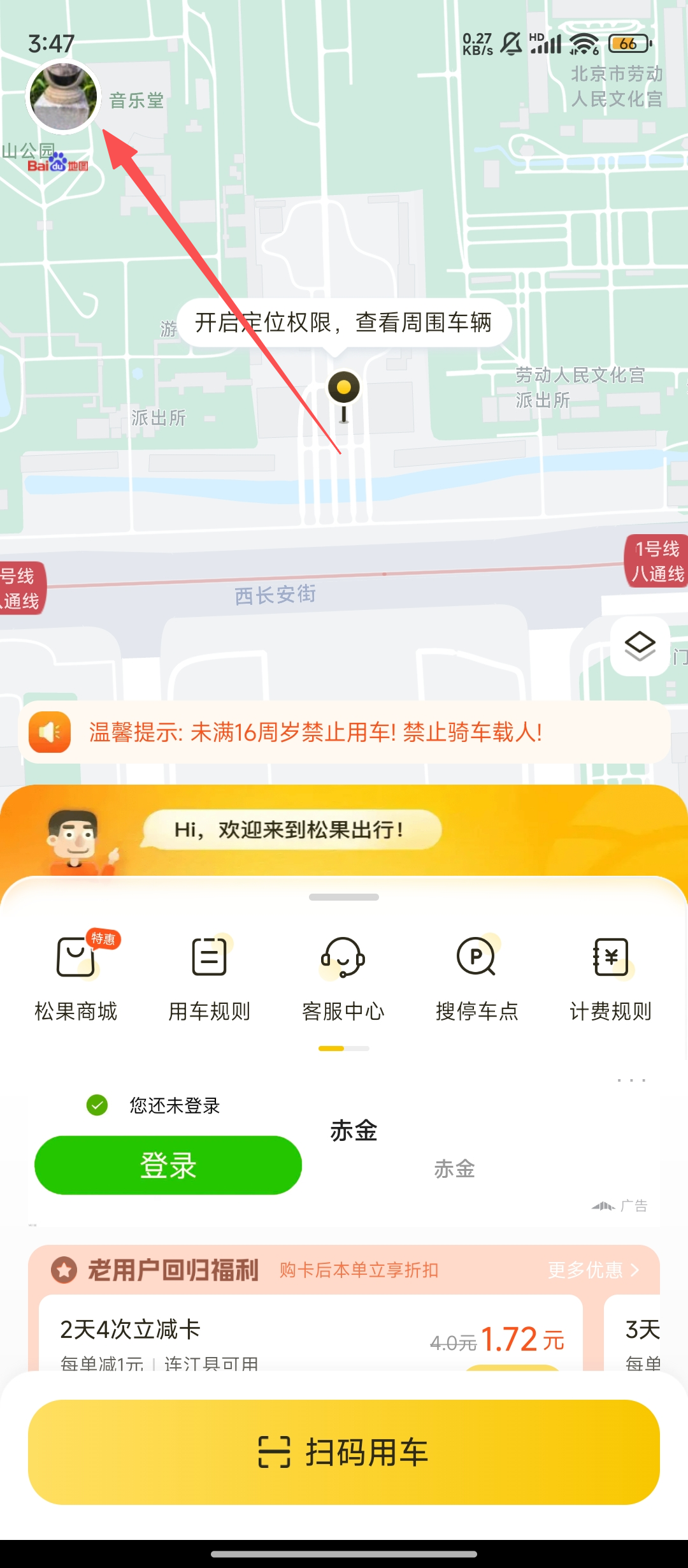Open 更多优惠 offers link
Image resolution: width=688 pixels, height=1568 pixels.
(x=592, y=1270)
